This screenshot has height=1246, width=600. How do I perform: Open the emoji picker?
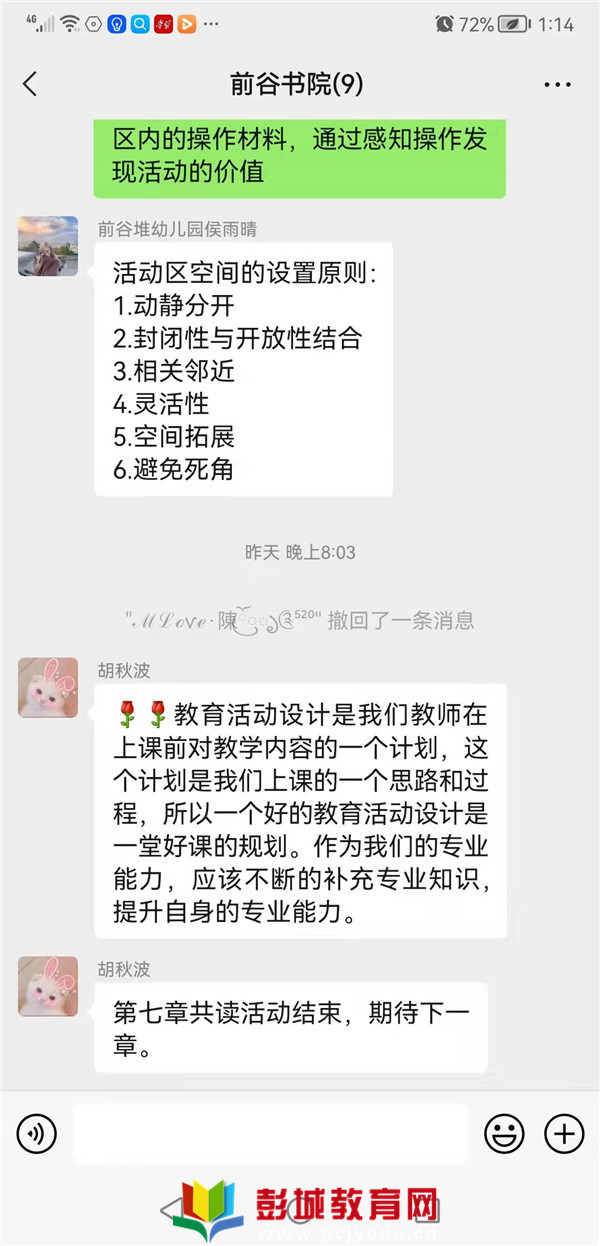504,1133
